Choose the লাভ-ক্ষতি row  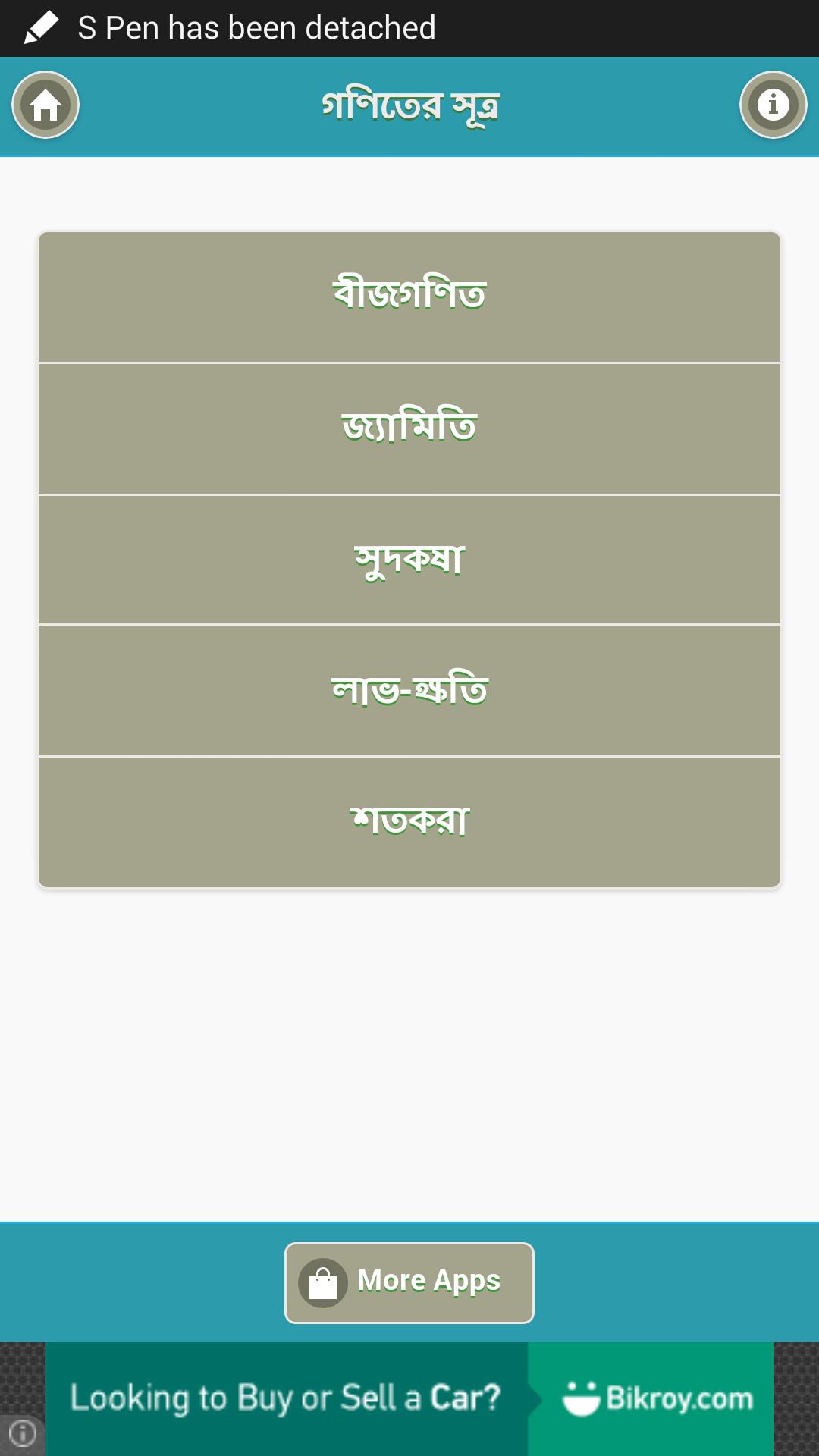pyautogui.click(x=409, y=691)
